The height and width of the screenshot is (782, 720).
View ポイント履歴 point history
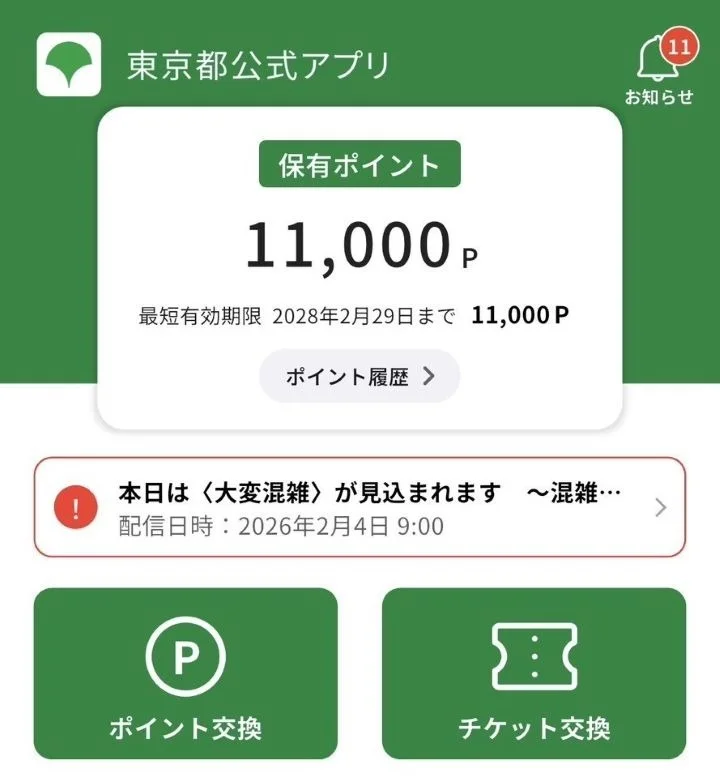[x=360, y=377]
